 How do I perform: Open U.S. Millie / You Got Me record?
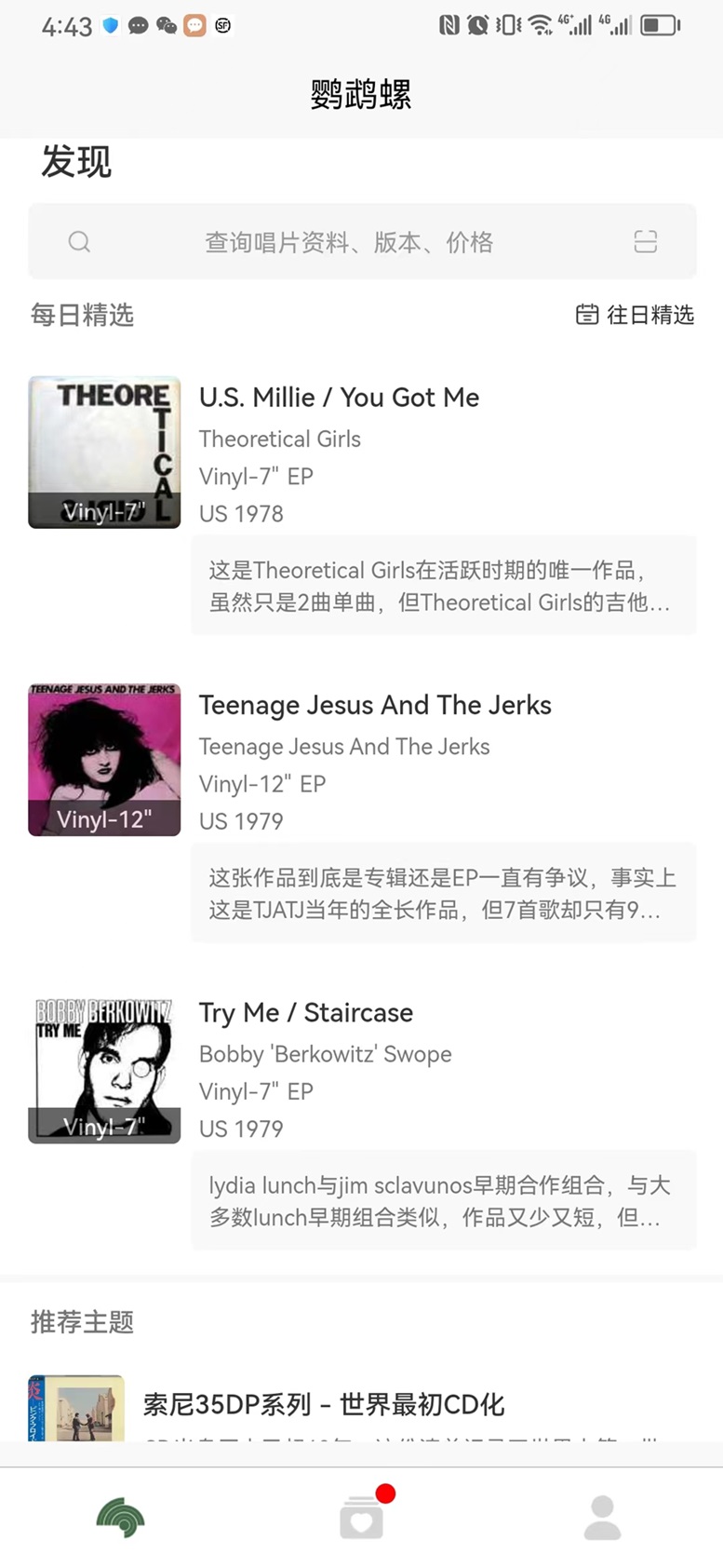coord(339,398)
